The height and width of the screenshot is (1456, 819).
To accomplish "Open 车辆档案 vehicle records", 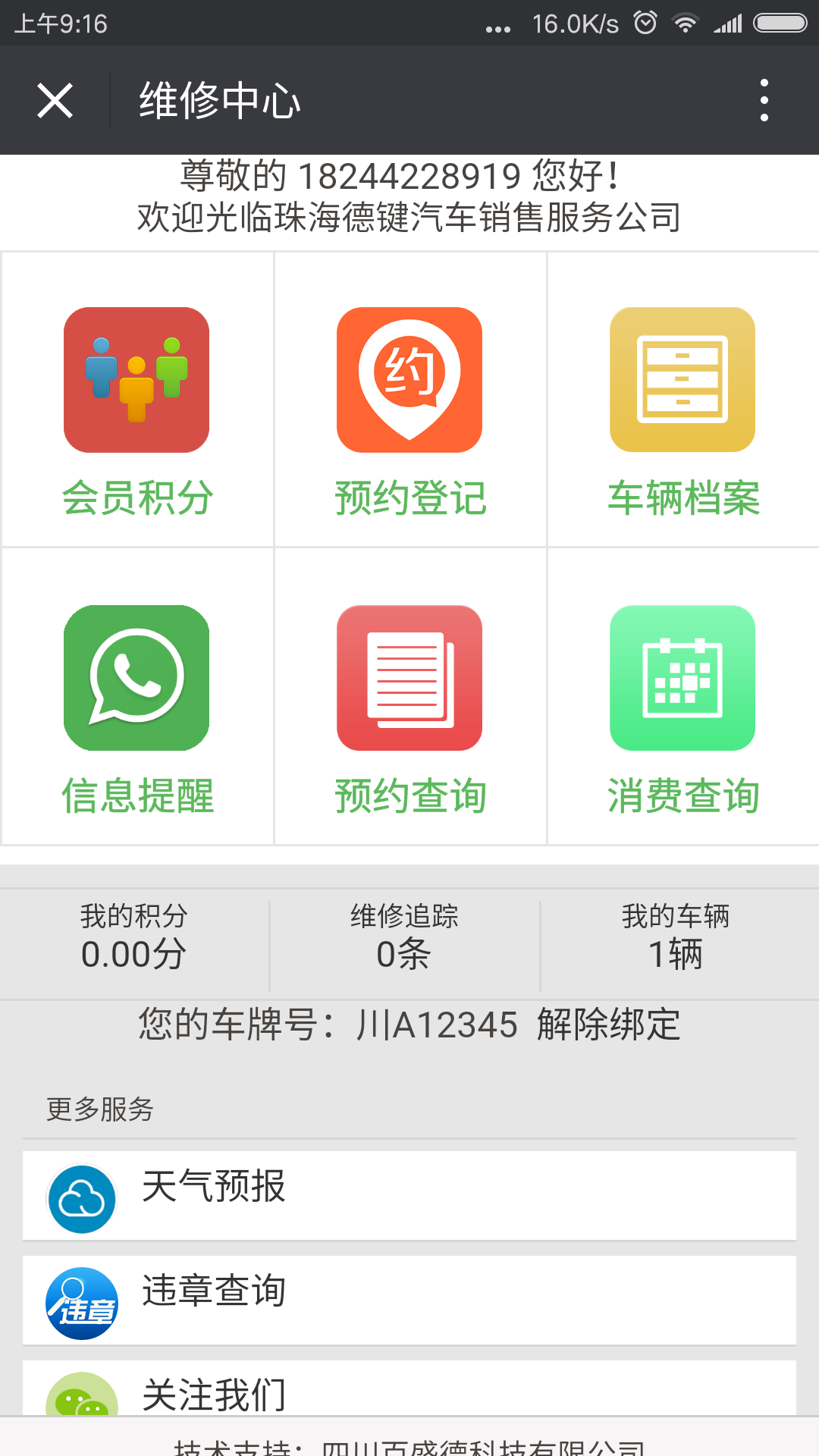I will point(683,400).
